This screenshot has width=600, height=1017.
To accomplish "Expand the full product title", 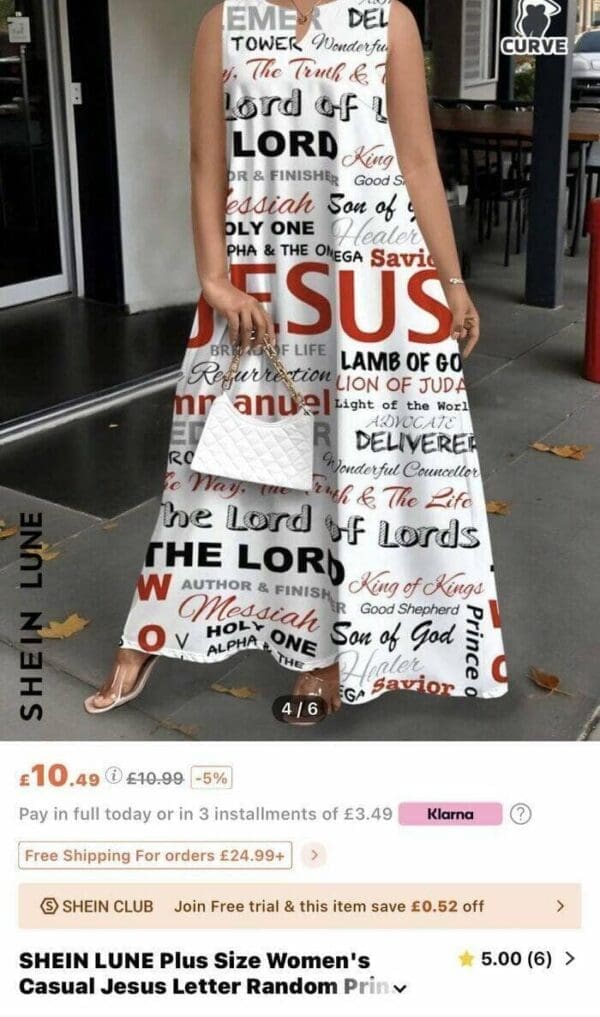I will pyautogui.click(x=401, y=989).
